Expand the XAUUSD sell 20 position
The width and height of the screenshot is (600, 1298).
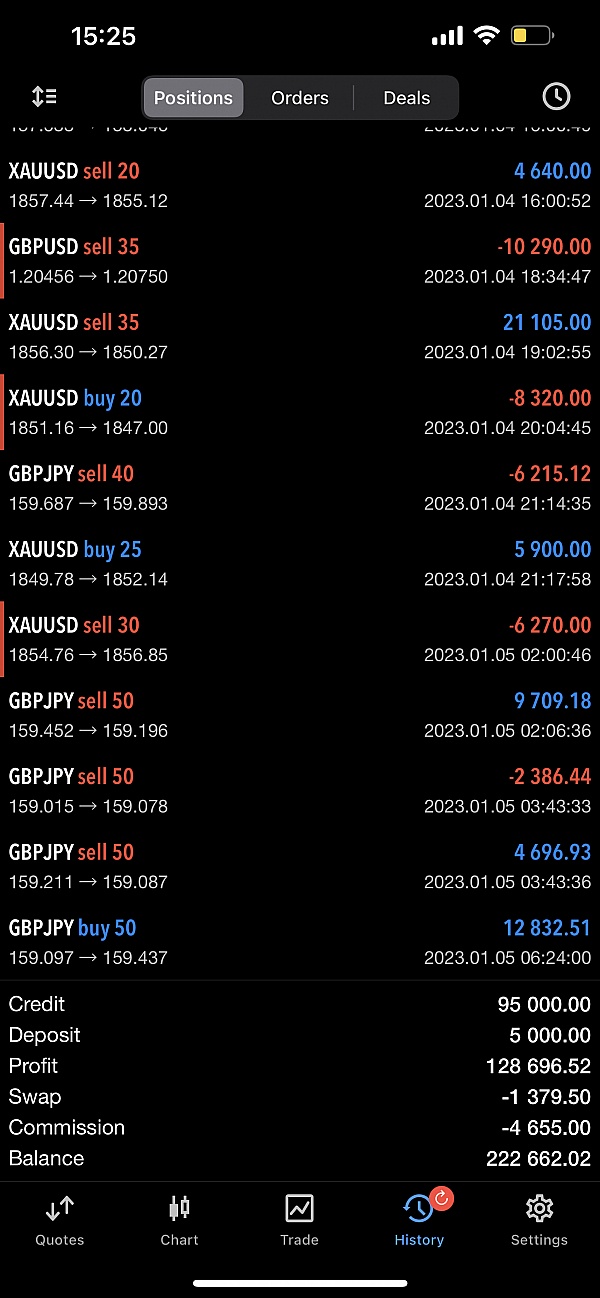click(300, 185)
